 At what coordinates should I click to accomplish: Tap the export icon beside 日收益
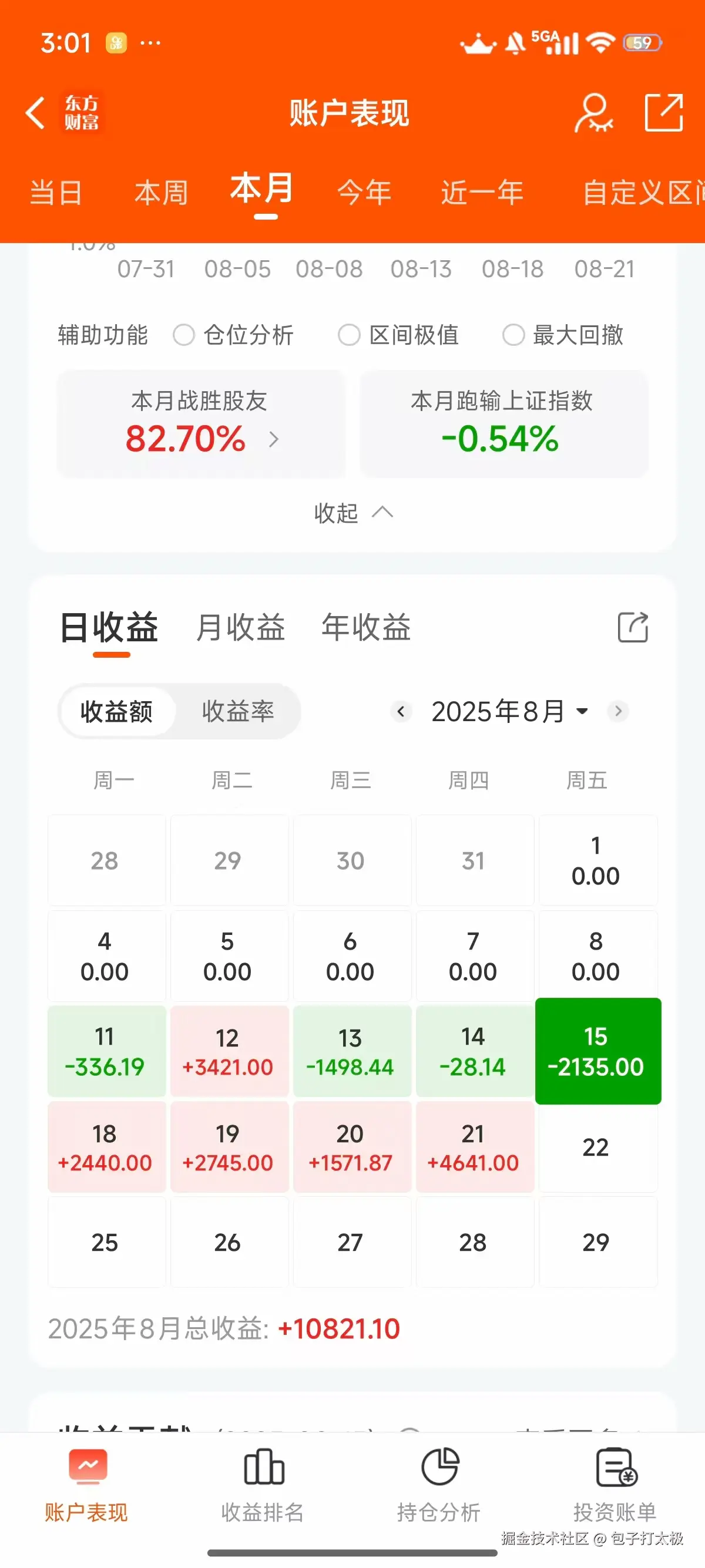633,628
